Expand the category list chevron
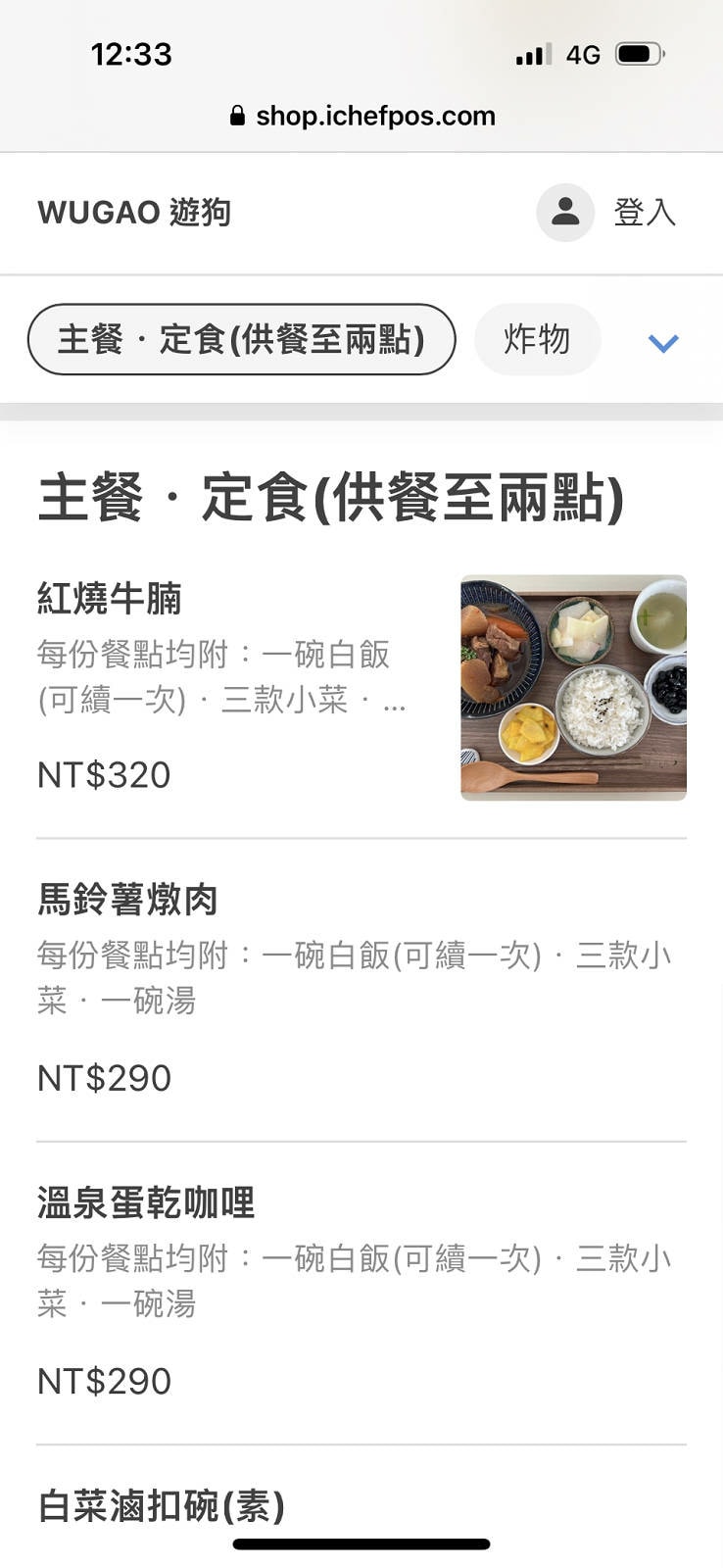Viewport: 723px width, 1568px height. coord(663,343)
